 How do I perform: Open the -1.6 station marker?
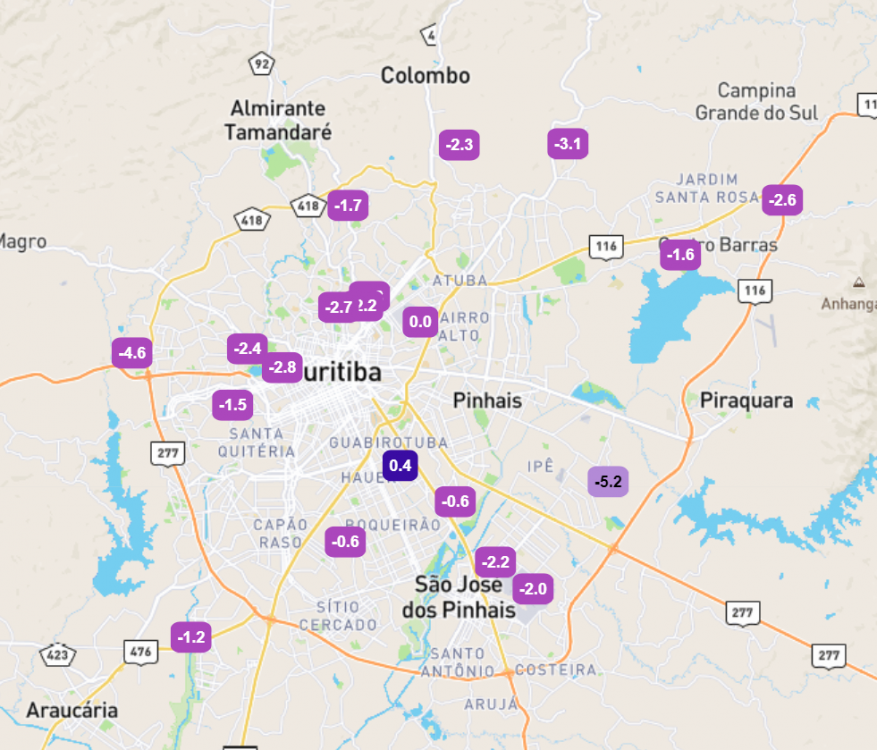click(680, 255)
